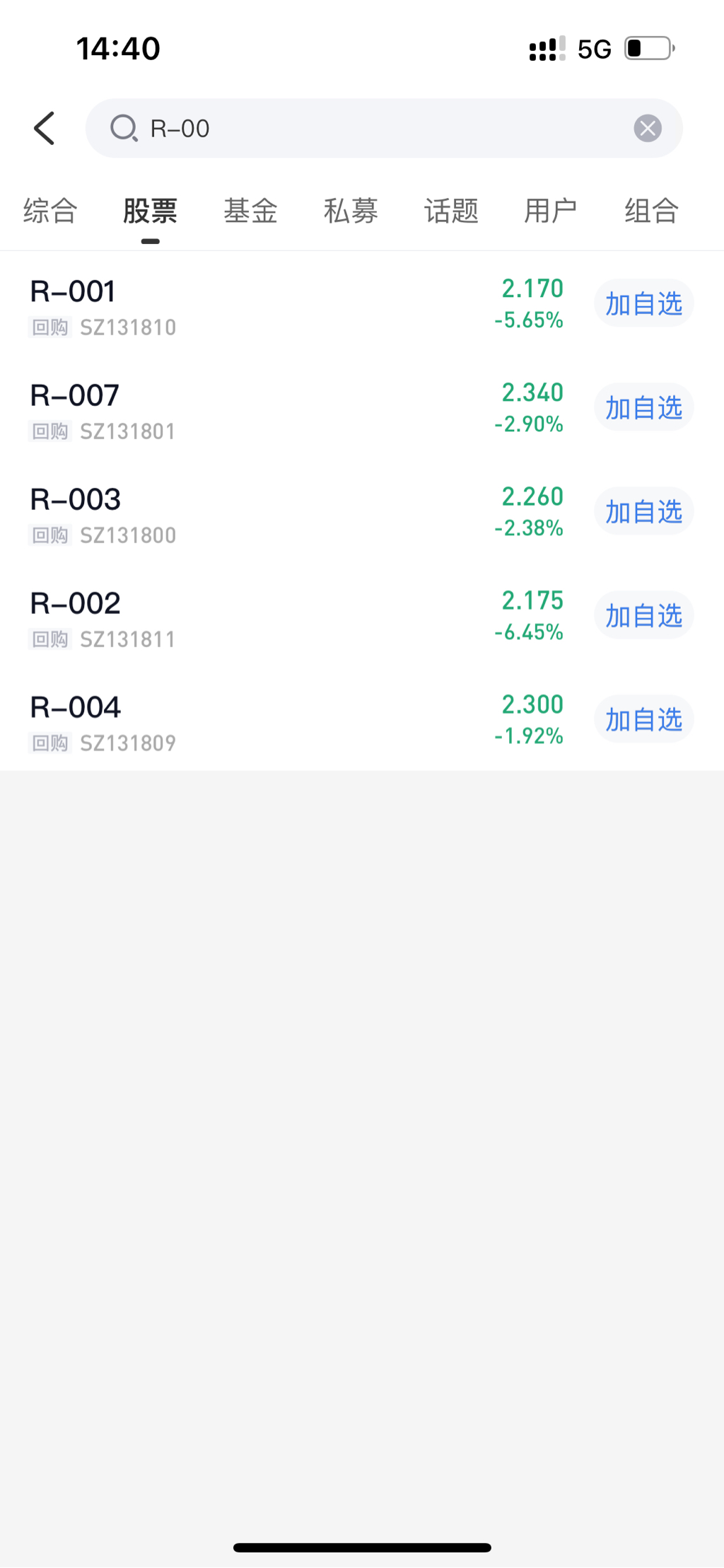
Task: Open the R-001 SZ131810 result
Action: pos(212,308)
